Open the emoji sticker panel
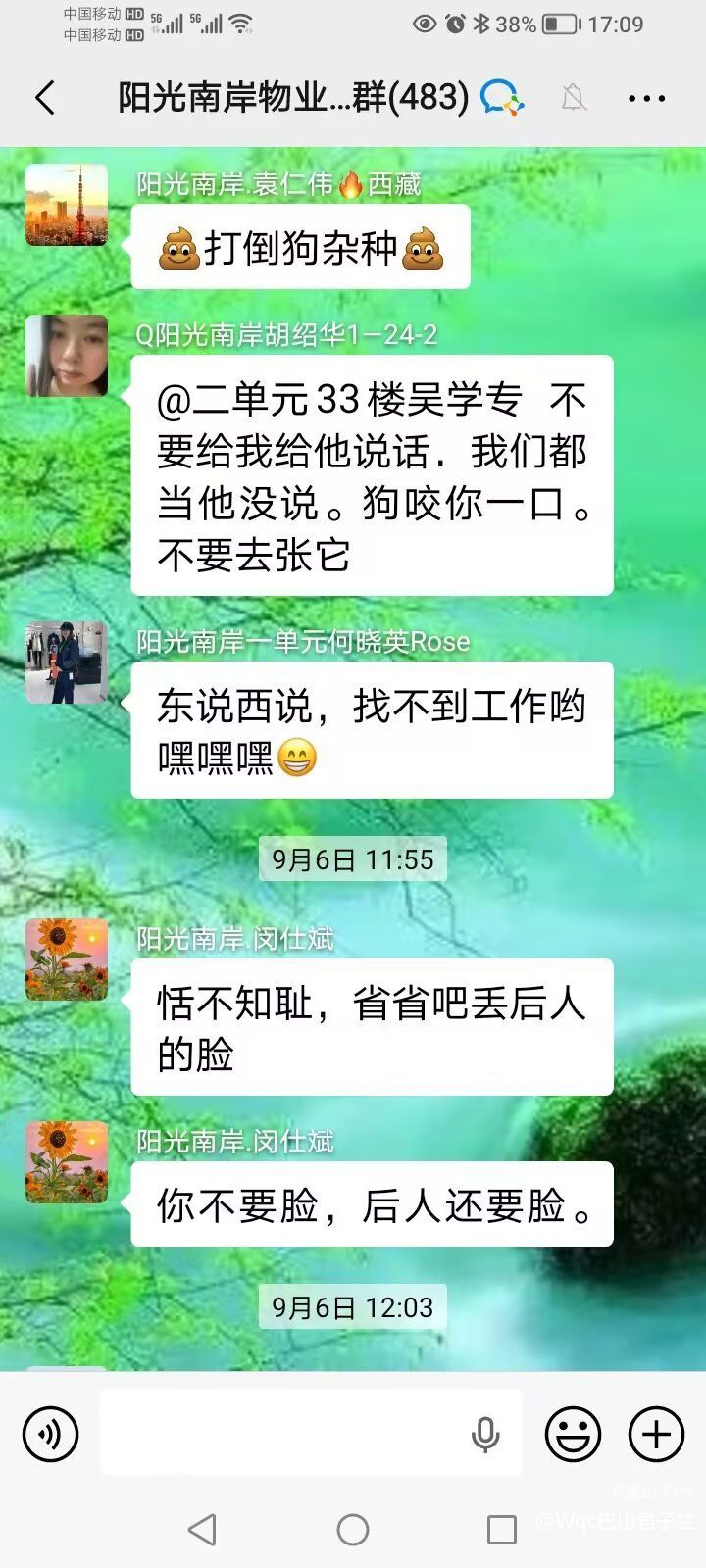The height and width of the screenshot is (1568, 706). (x=573, y=1435)
